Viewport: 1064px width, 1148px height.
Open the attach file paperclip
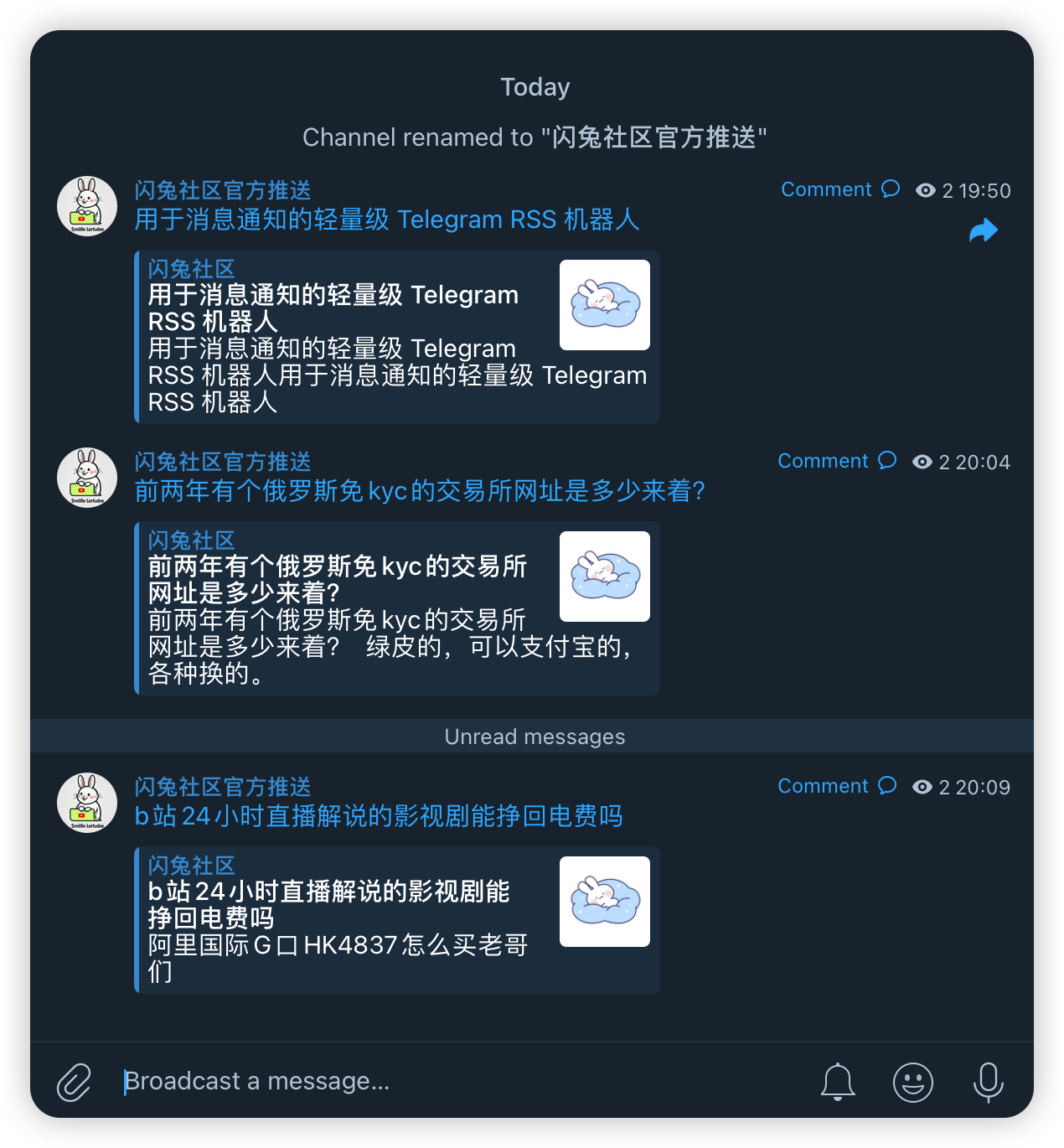[74, 1082]
